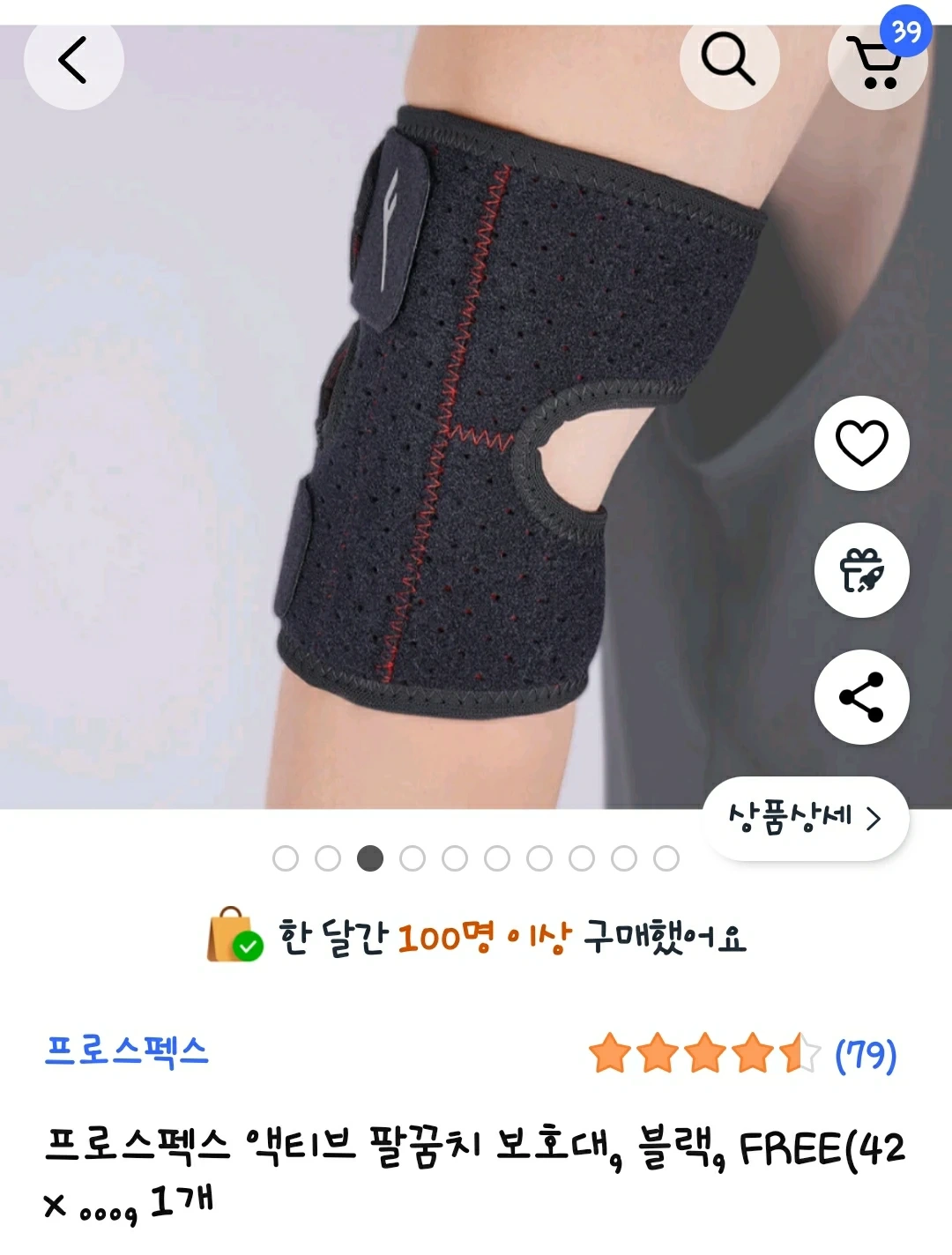Add this elbow brace to wishlist

[x=861, y=442]
